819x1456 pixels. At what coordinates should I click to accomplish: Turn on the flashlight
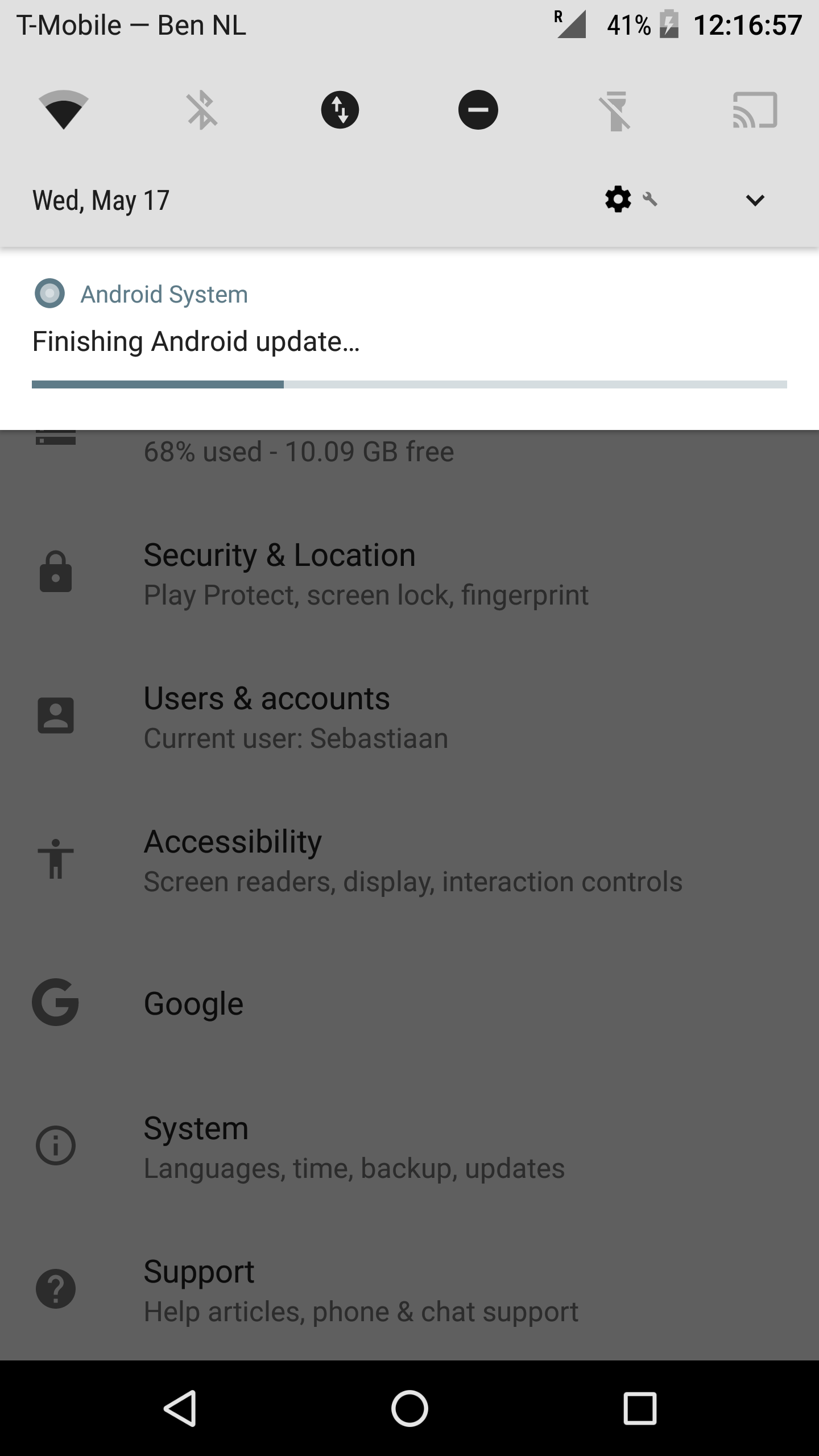[616, 110]
